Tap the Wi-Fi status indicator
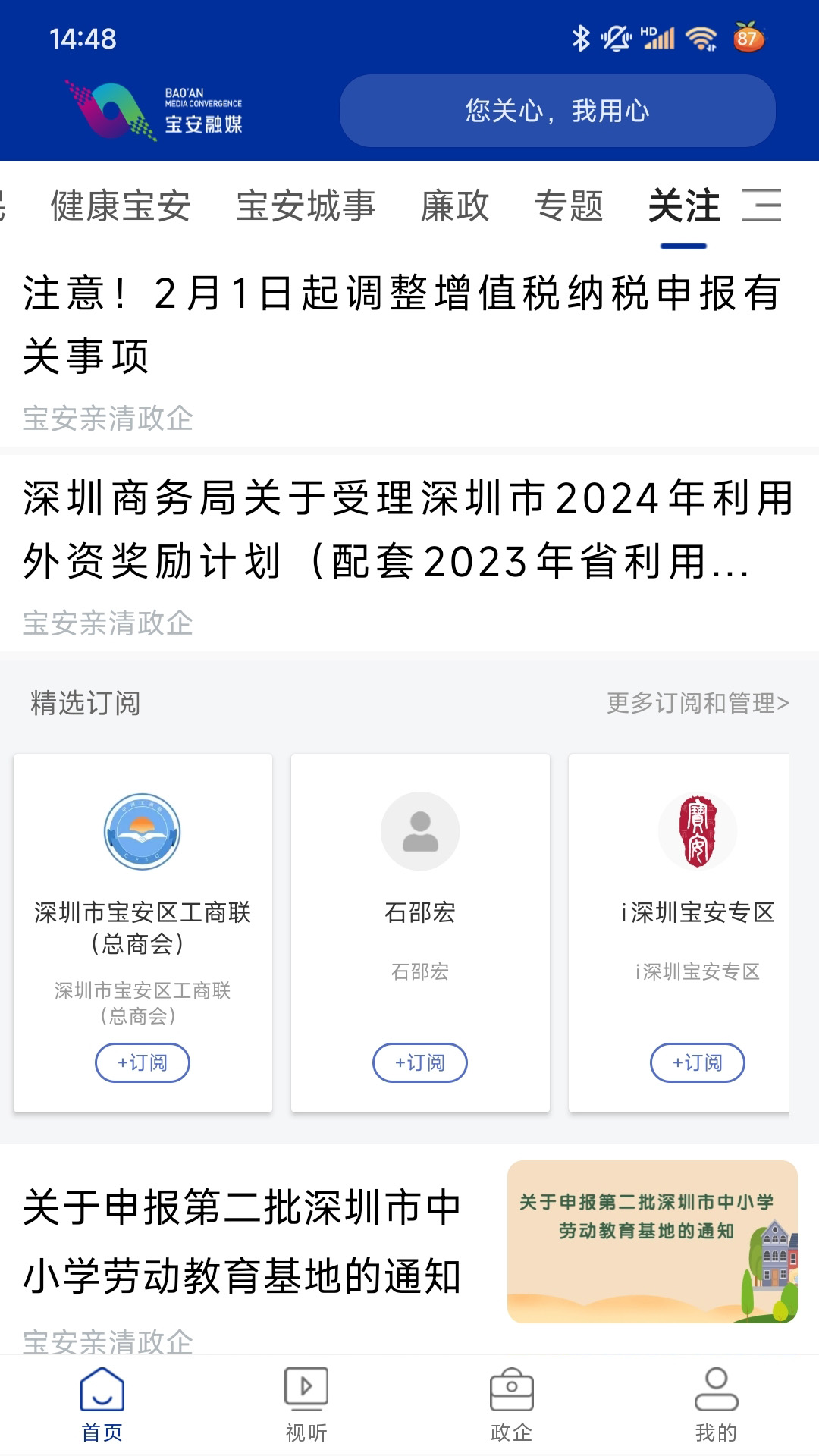This screenshot has height=1456, width=819. coord(703,37)
